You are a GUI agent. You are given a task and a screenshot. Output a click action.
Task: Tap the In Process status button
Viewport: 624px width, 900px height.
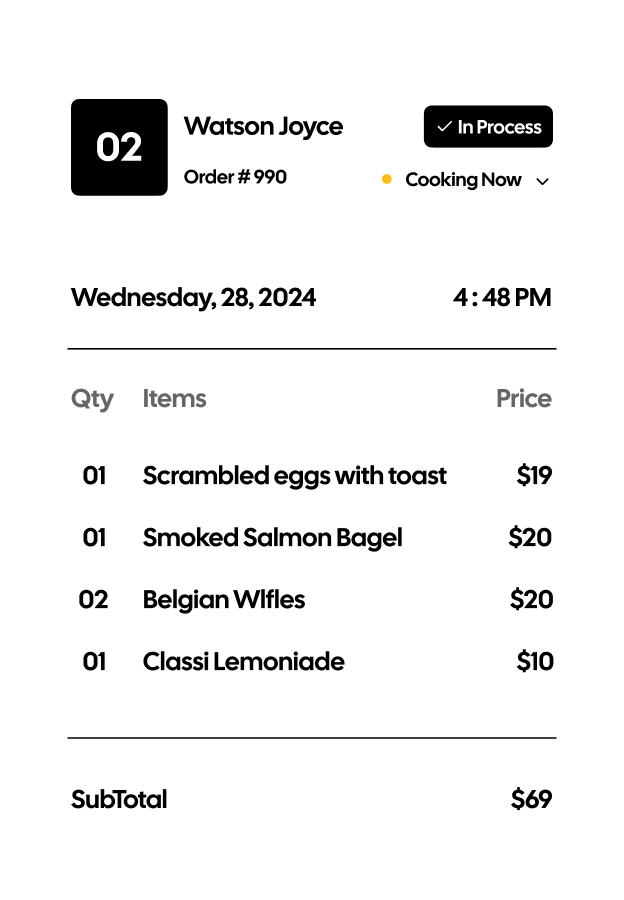tap(488, 127)
